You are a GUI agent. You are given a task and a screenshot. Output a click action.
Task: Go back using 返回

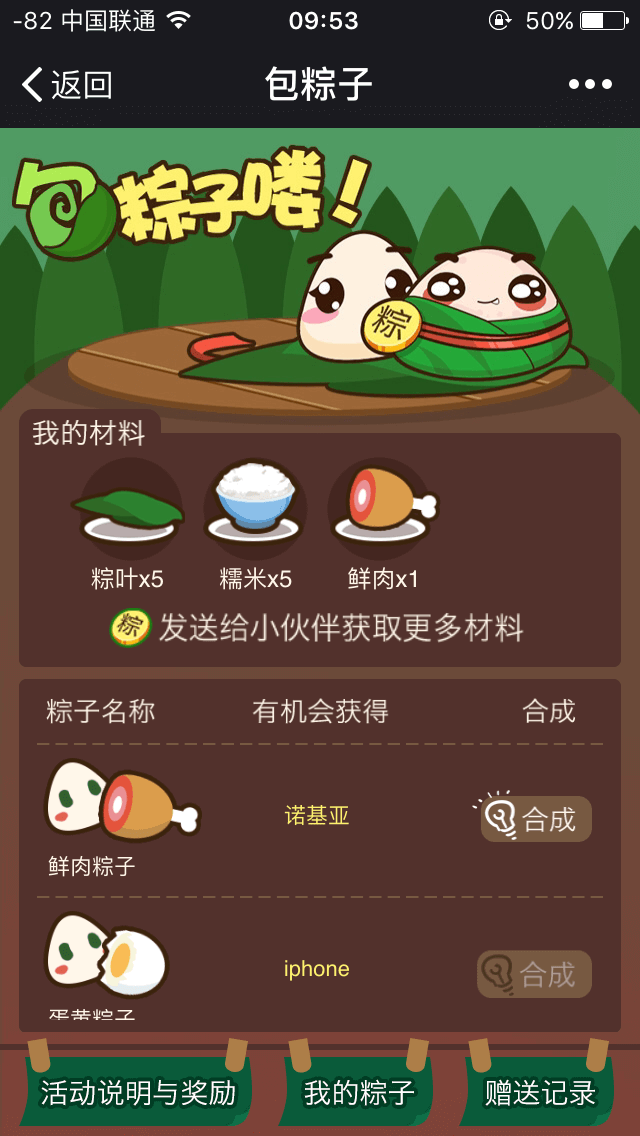click(67, 85)
